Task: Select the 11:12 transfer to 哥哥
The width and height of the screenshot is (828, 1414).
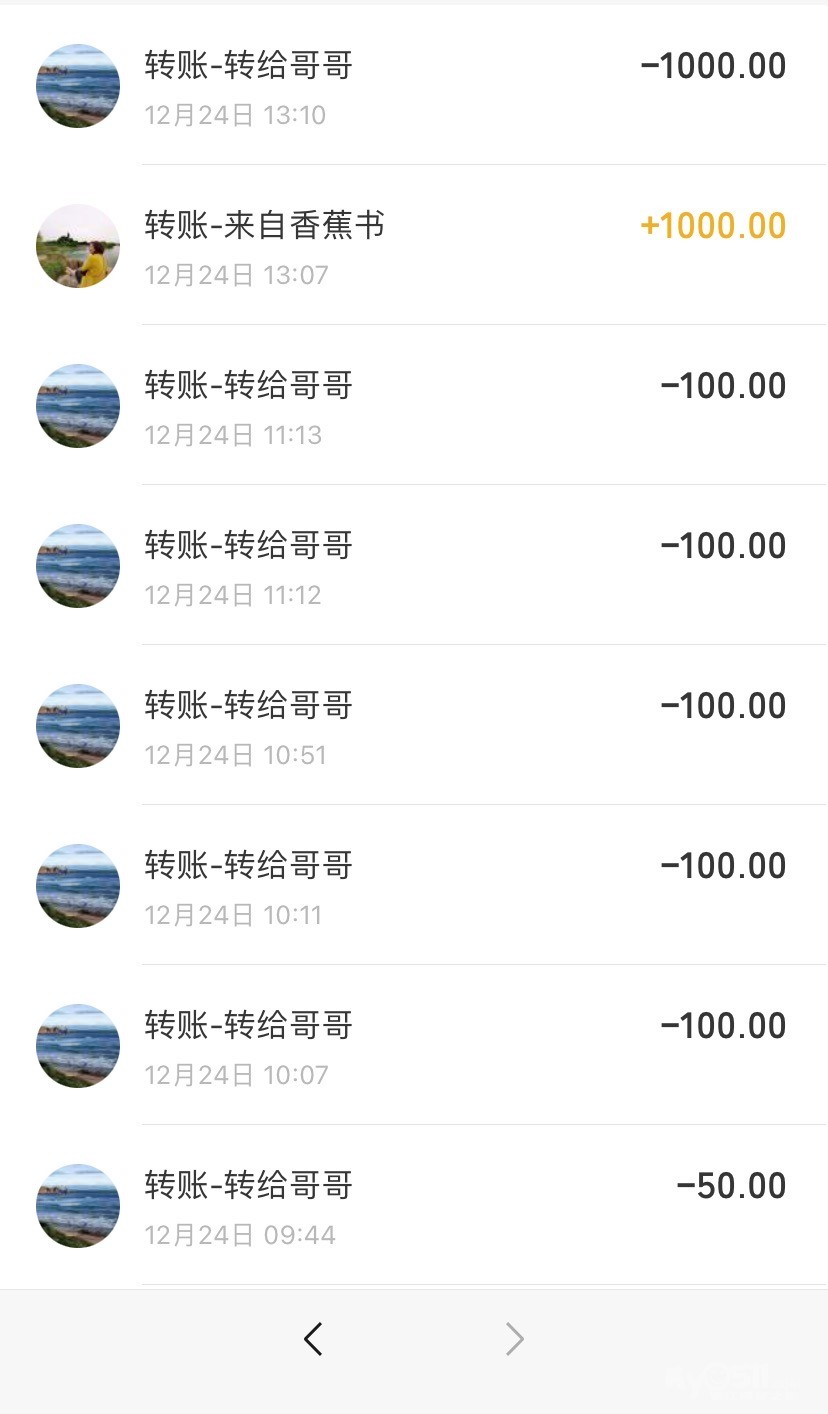Action: (x=414, y=566)
